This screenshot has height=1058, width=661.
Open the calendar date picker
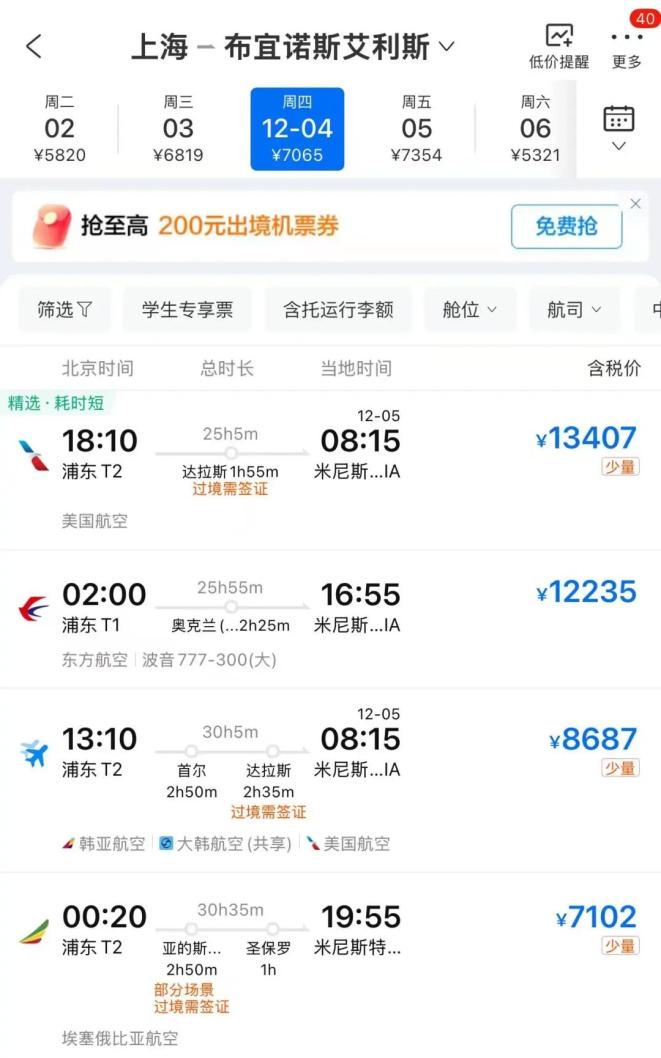pos(619,128)
